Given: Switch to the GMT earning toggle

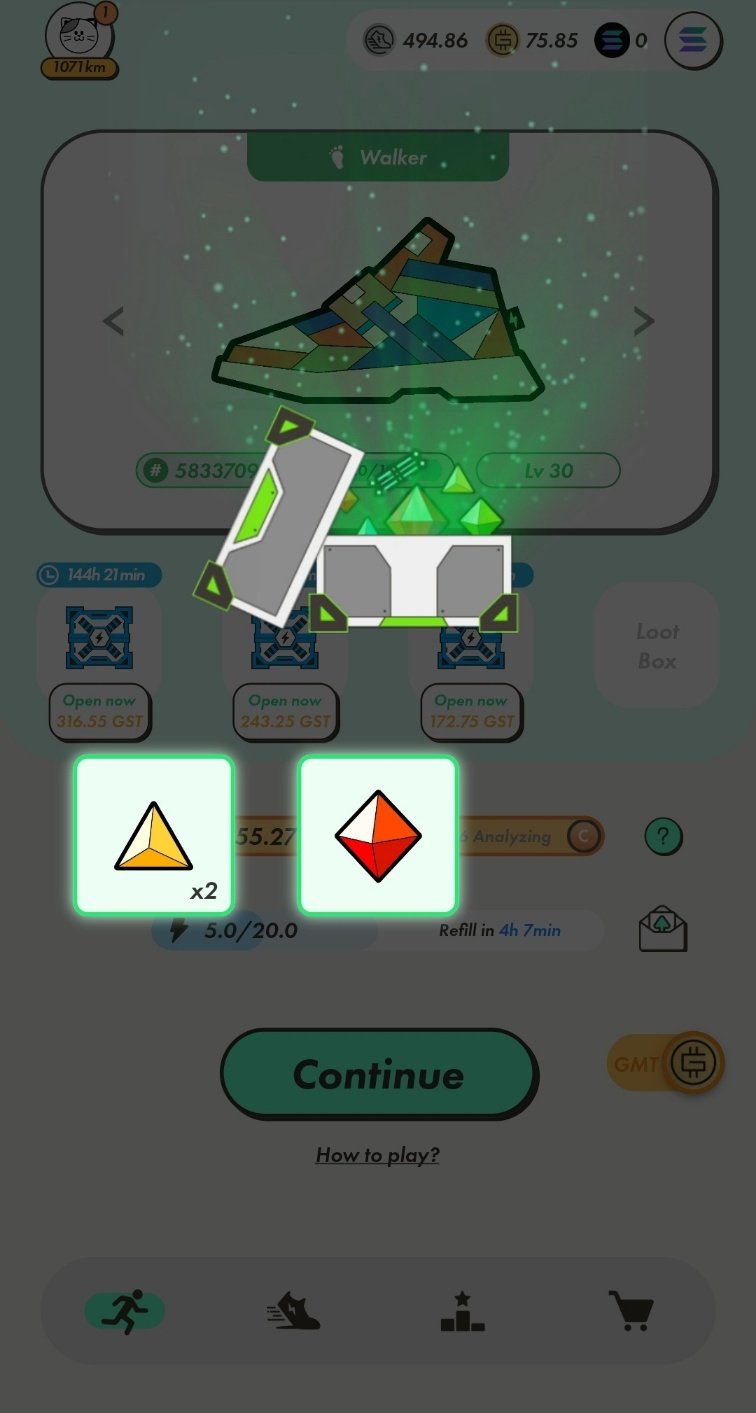Looking at the screenshot, I should (665, 1063).
